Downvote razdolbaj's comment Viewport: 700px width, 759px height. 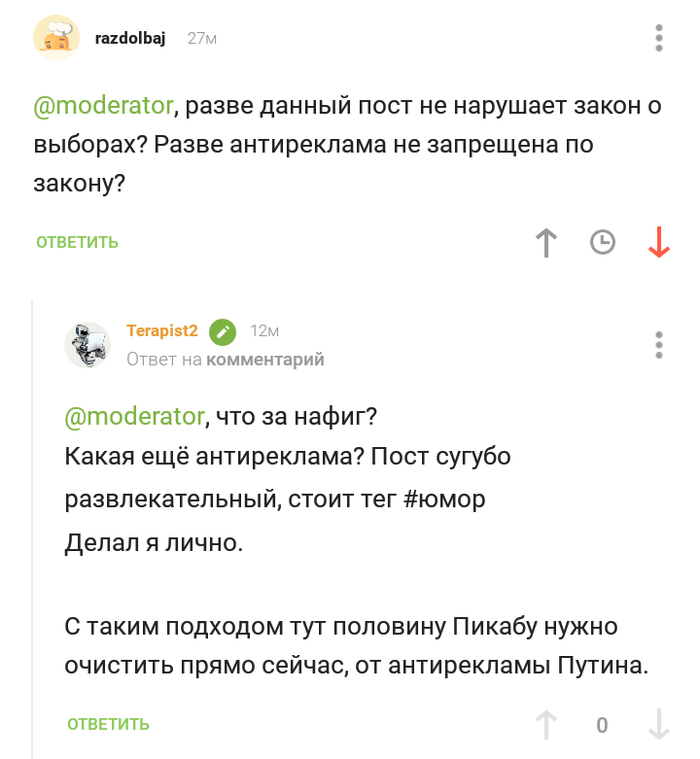click(x=658, y=242)
